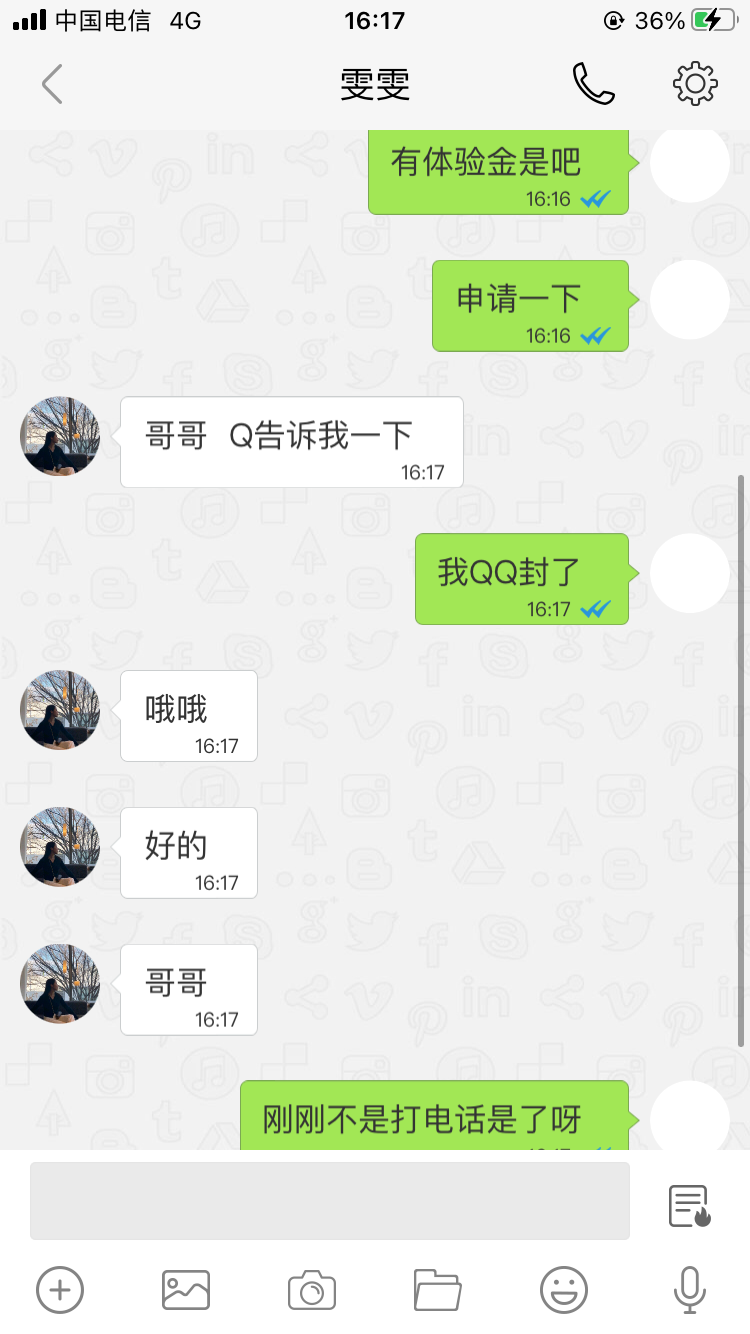Open 雯雯's avatar next to 哦哦 message
The width and height of the screenshot is (750, 1334).
click(60, 710)
